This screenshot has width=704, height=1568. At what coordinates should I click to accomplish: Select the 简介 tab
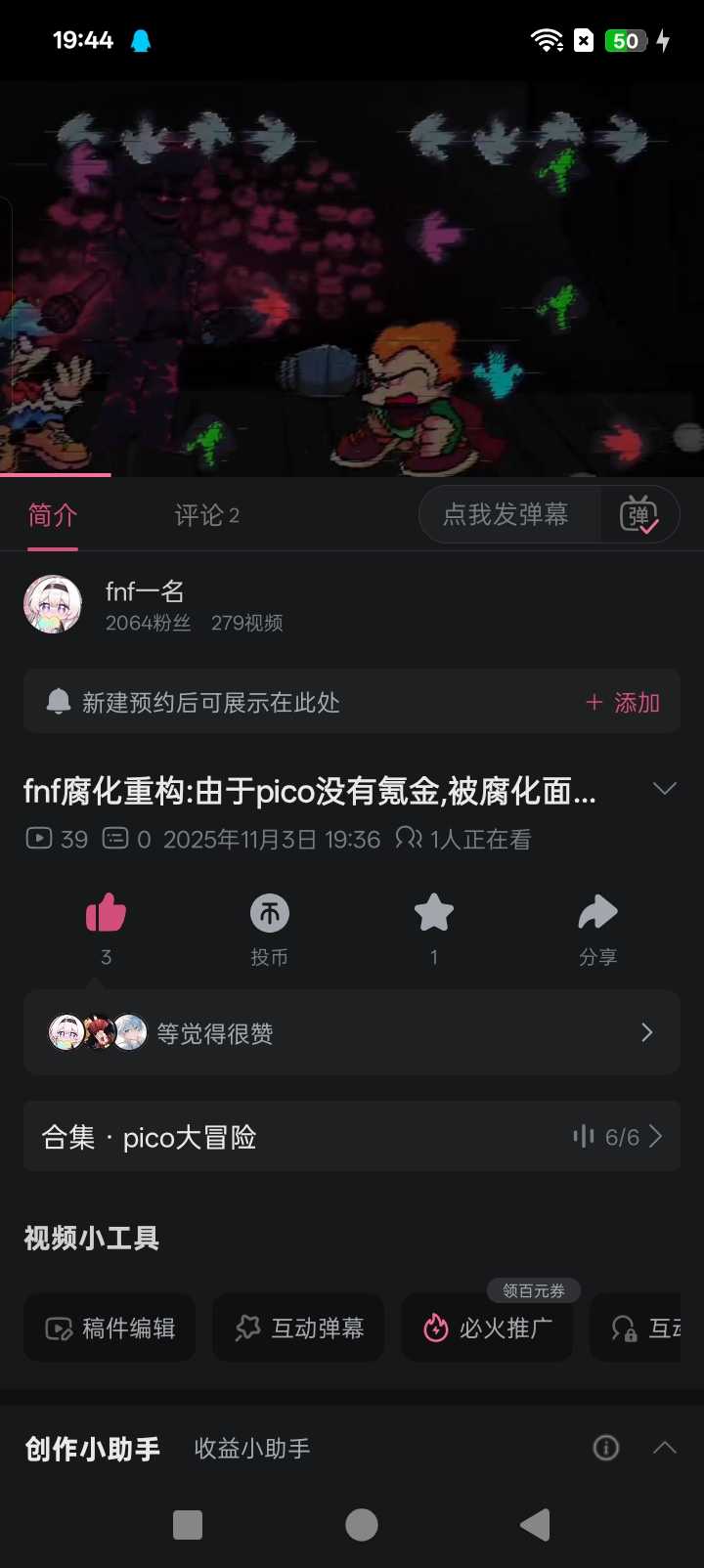pyautogui.click(x=53, y=515)
